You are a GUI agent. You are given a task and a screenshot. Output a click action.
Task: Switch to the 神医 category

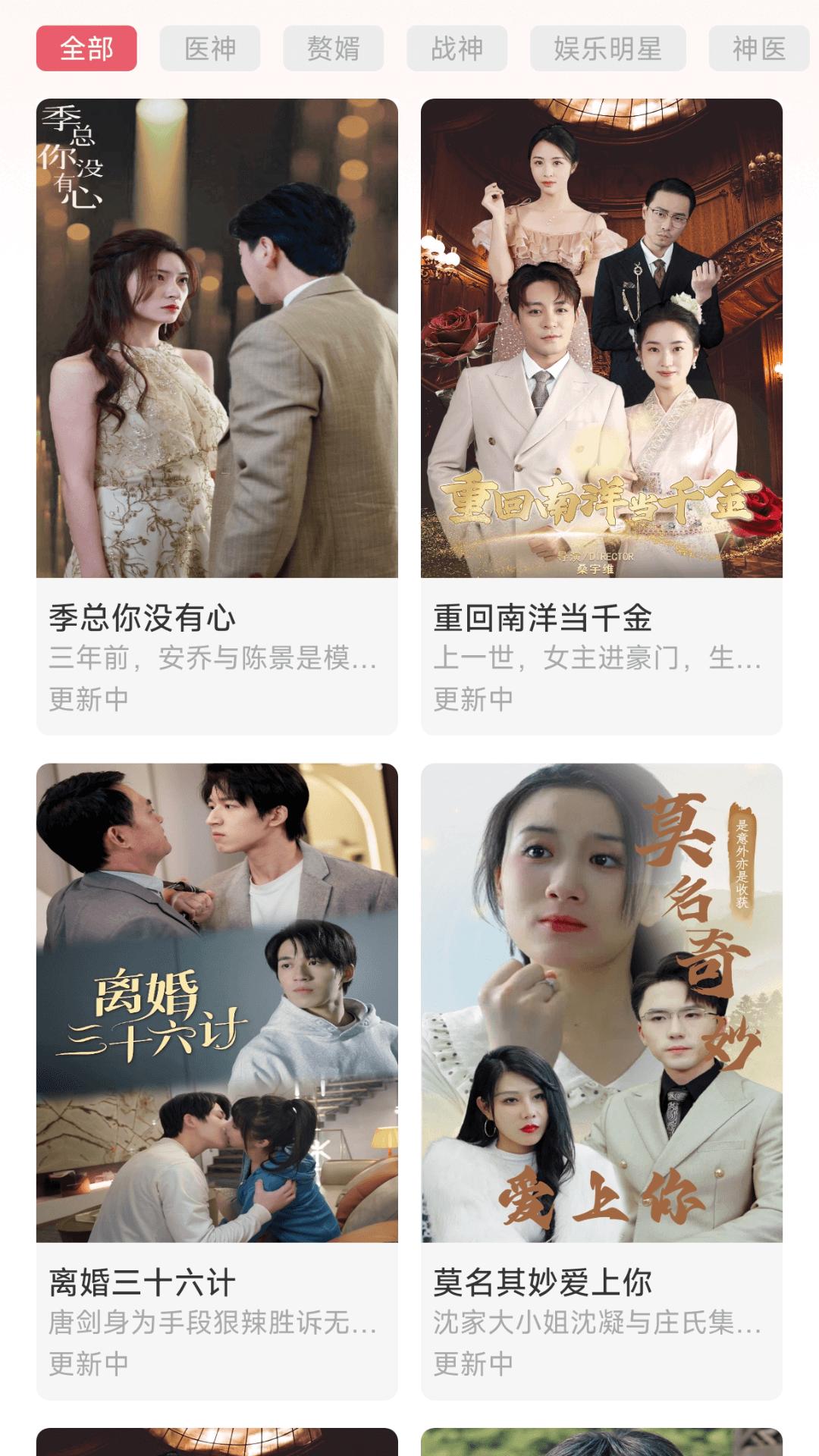[758, 49]
